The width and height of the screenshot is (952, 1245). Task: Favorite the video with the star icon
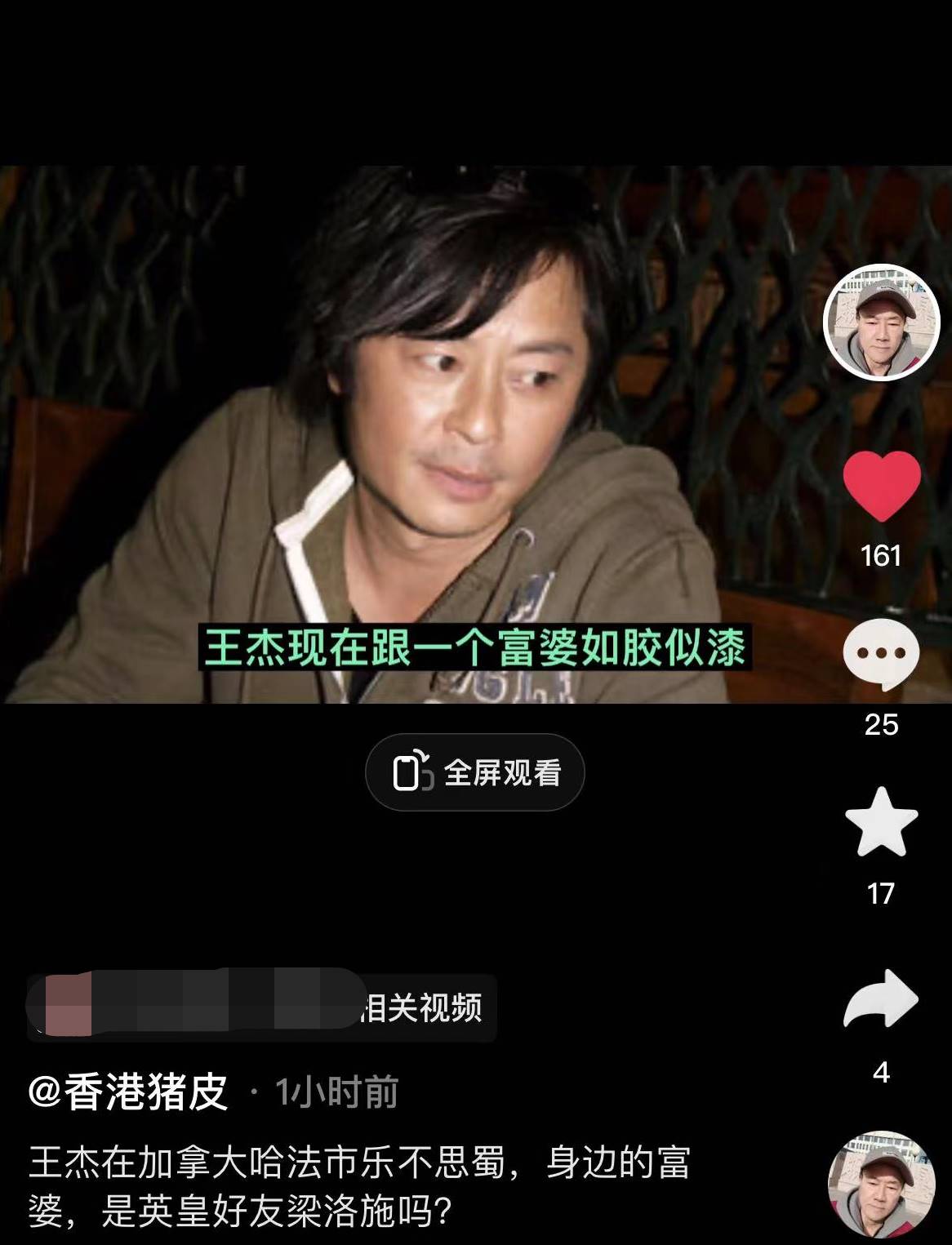(x=881, y=822)
